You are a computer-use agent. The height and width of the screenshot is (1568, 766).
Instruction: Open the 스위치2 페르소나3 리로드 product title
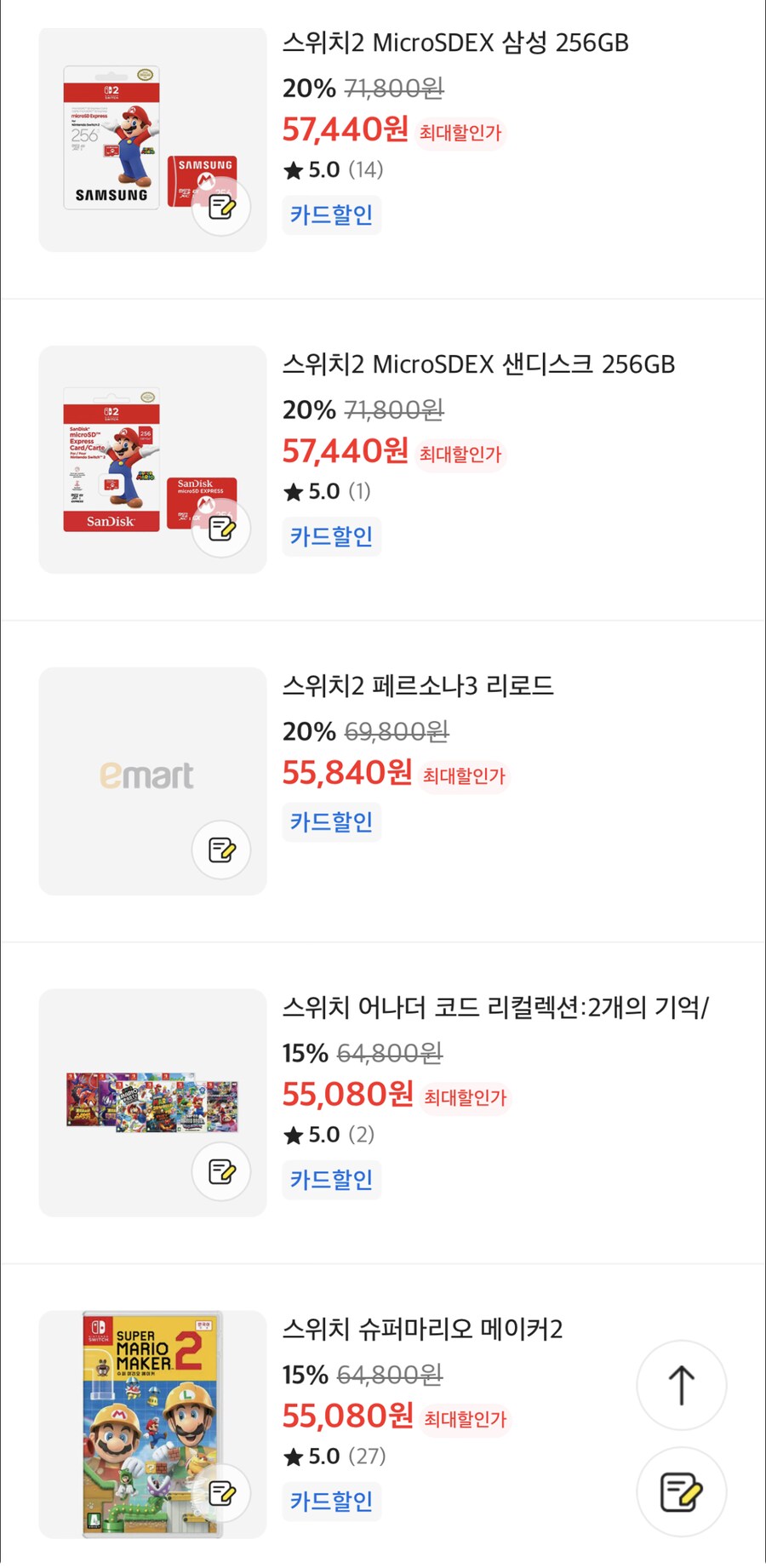[x=419, y=686]
